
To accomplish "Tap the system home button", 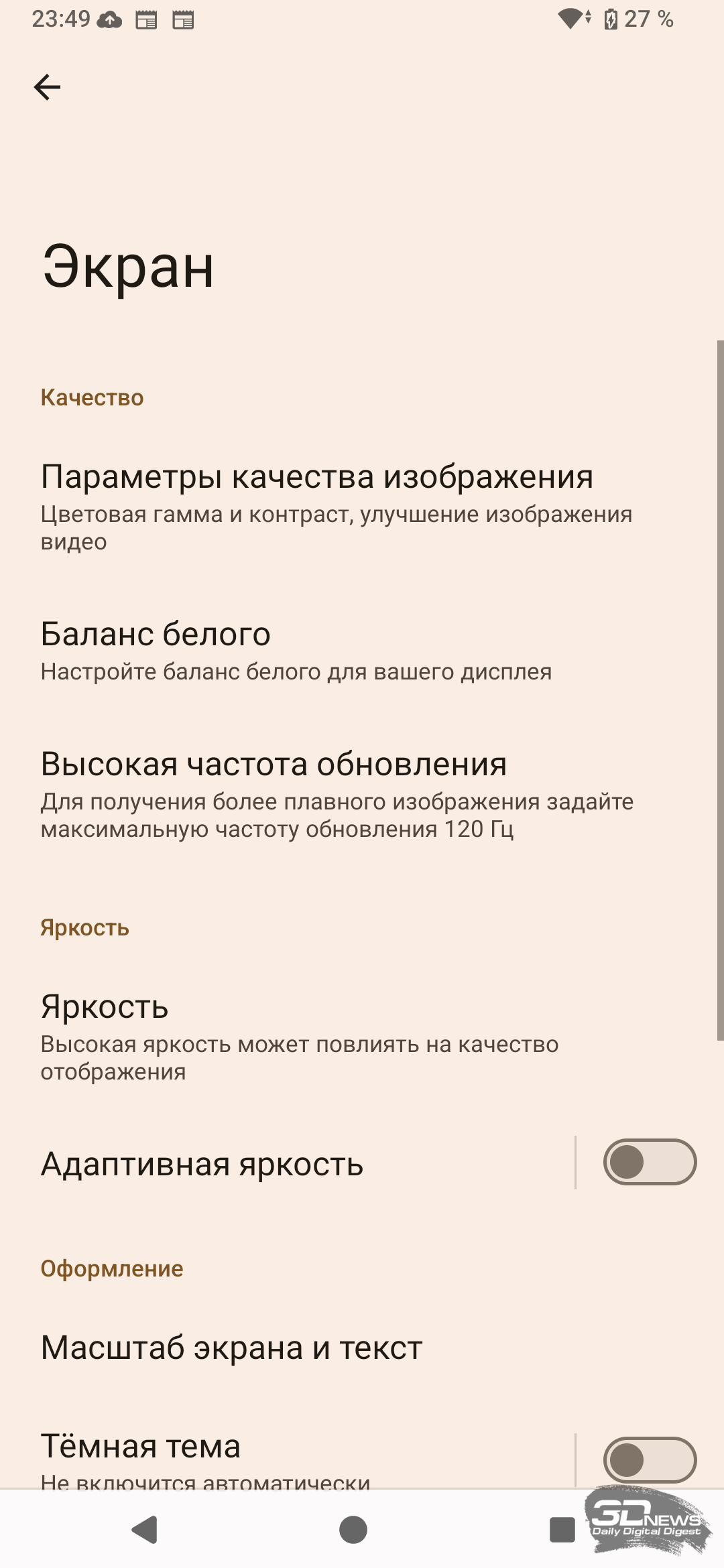I will [353, 1530].
